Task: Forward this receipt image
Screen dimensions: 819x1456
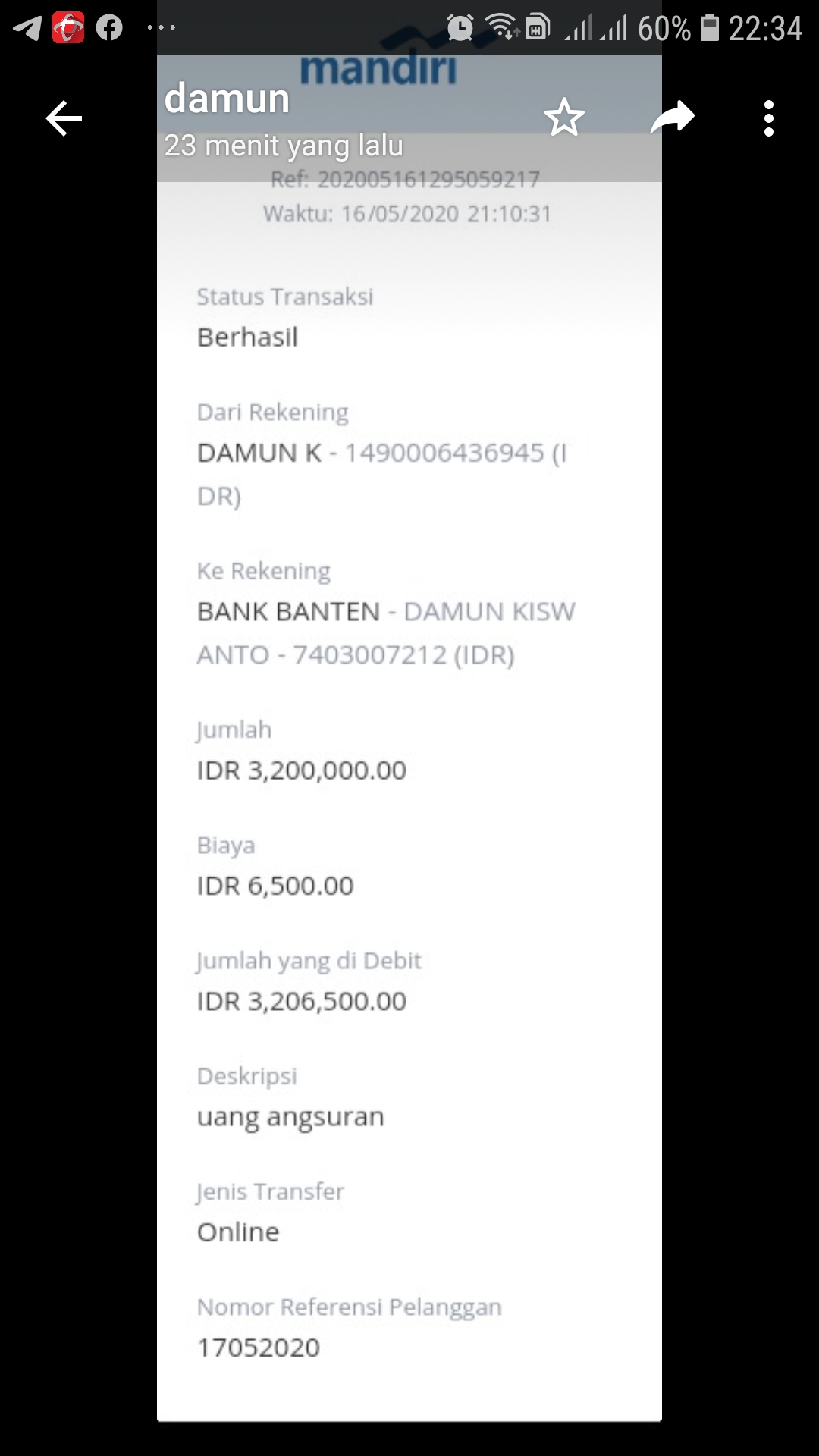Action: (672, 118)
